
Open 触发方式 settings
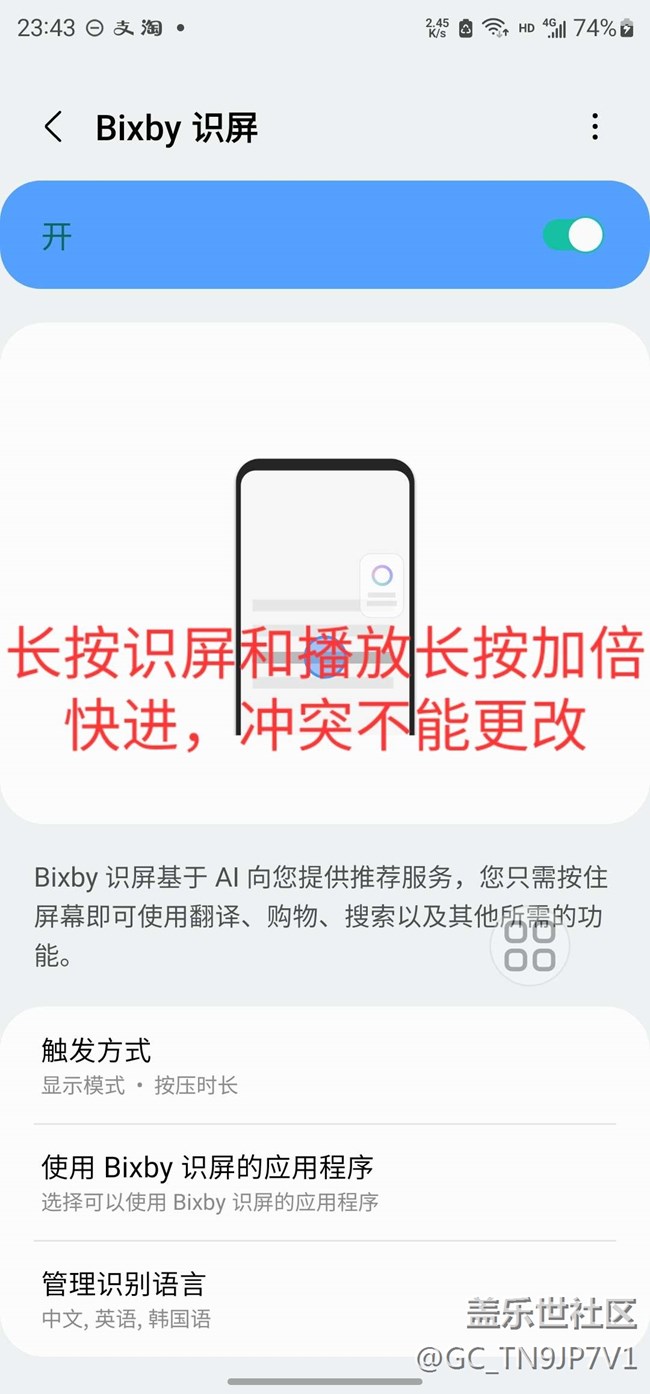pos(324,1066)
